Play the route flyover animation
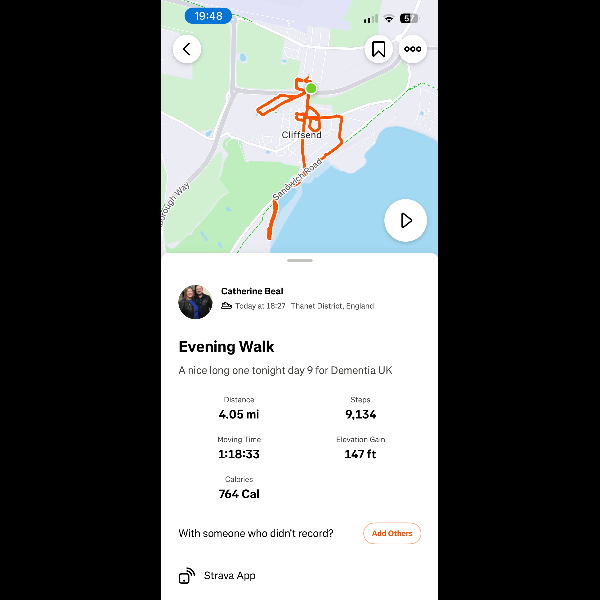600x600 pixels. [x=405, y=220]
